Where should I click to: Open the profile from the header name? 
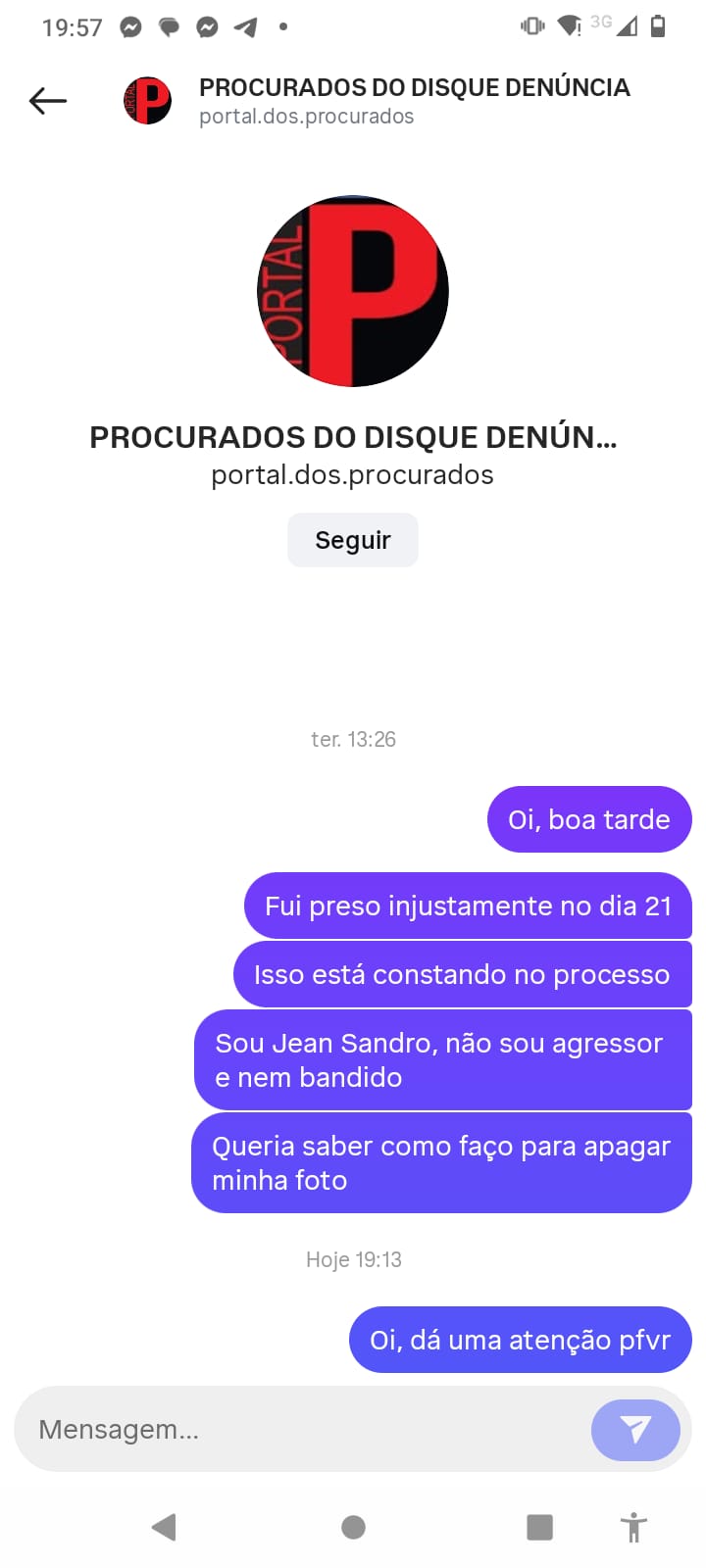coord(414,88)
